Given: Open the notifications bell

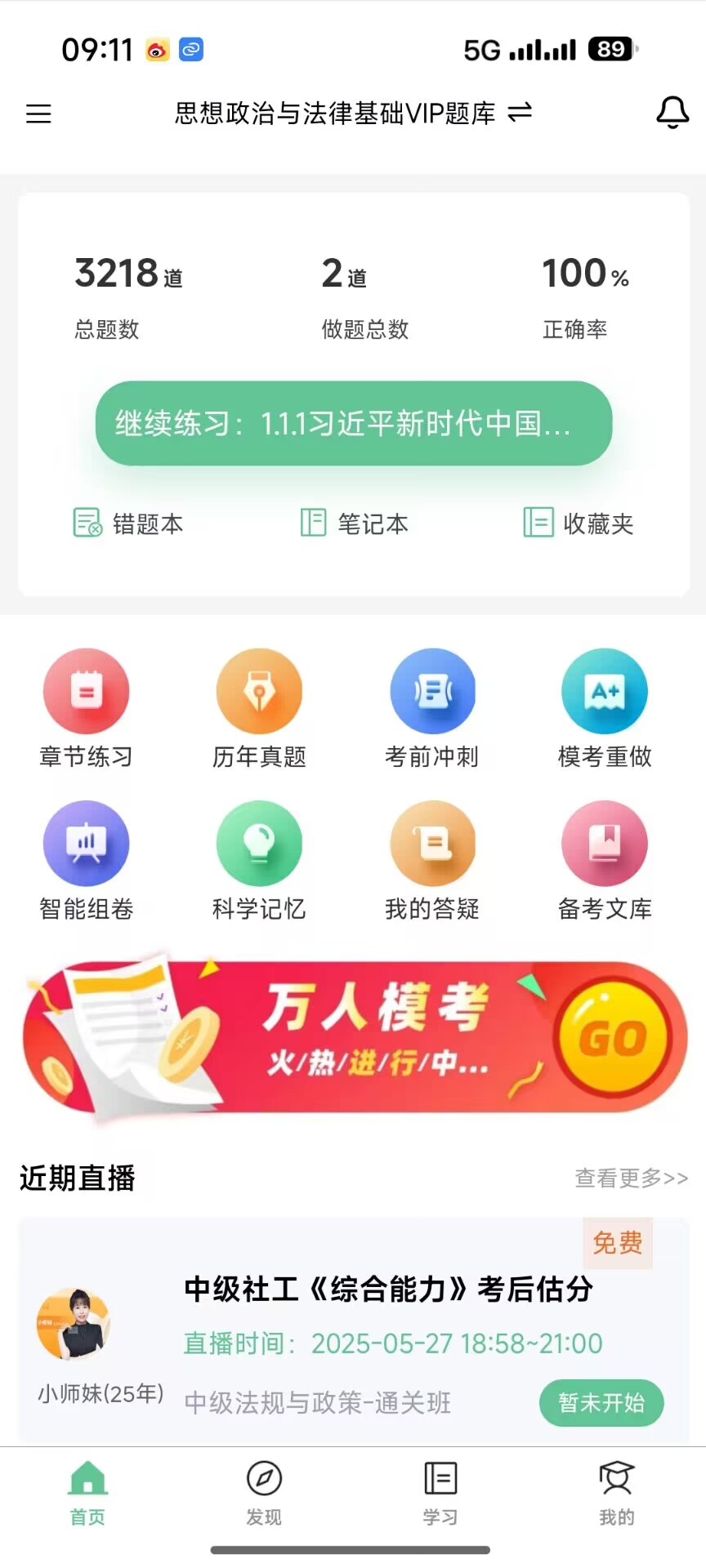Looking at the screenshot, I should coord(672,113).
